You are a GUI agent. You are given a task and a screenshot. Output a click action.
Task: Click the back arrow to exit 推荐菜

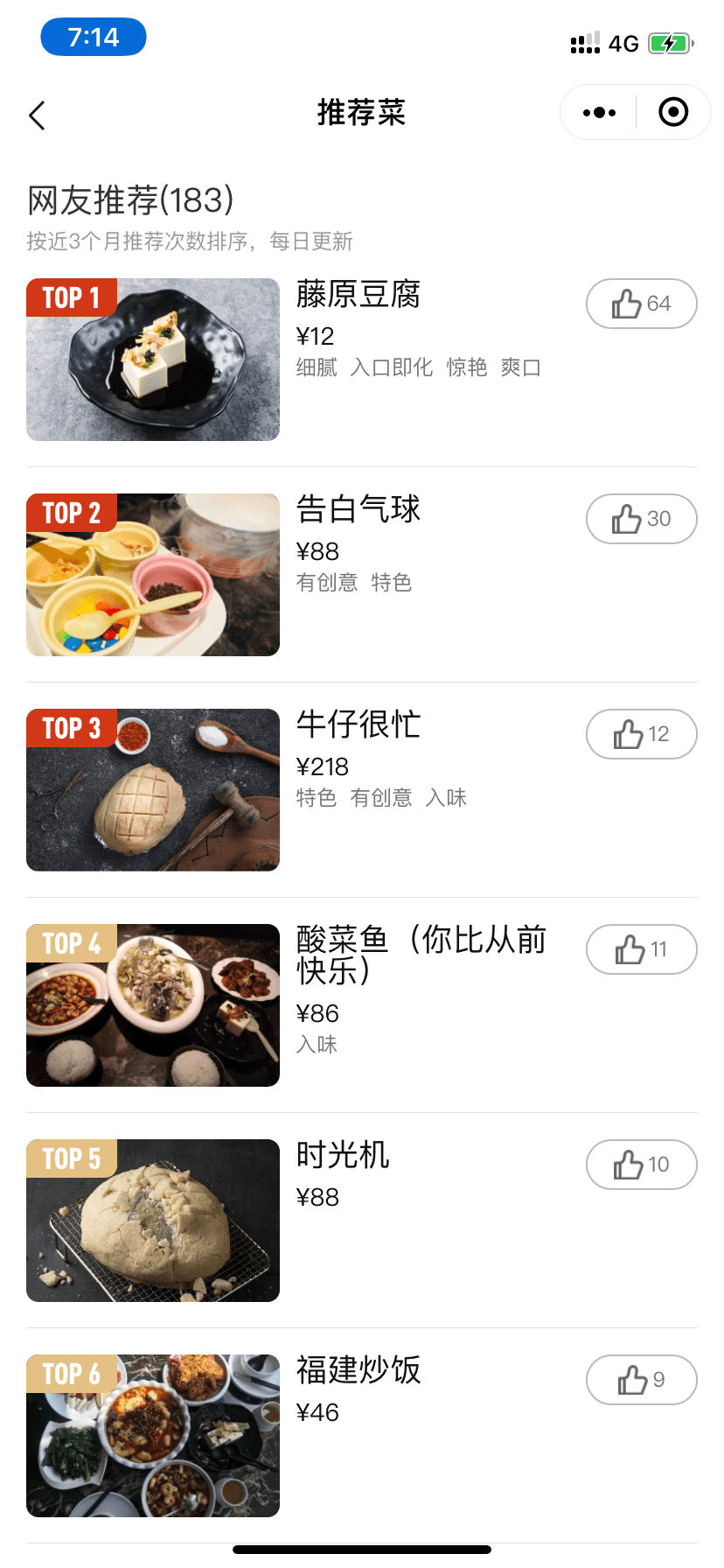pos(37,114)
